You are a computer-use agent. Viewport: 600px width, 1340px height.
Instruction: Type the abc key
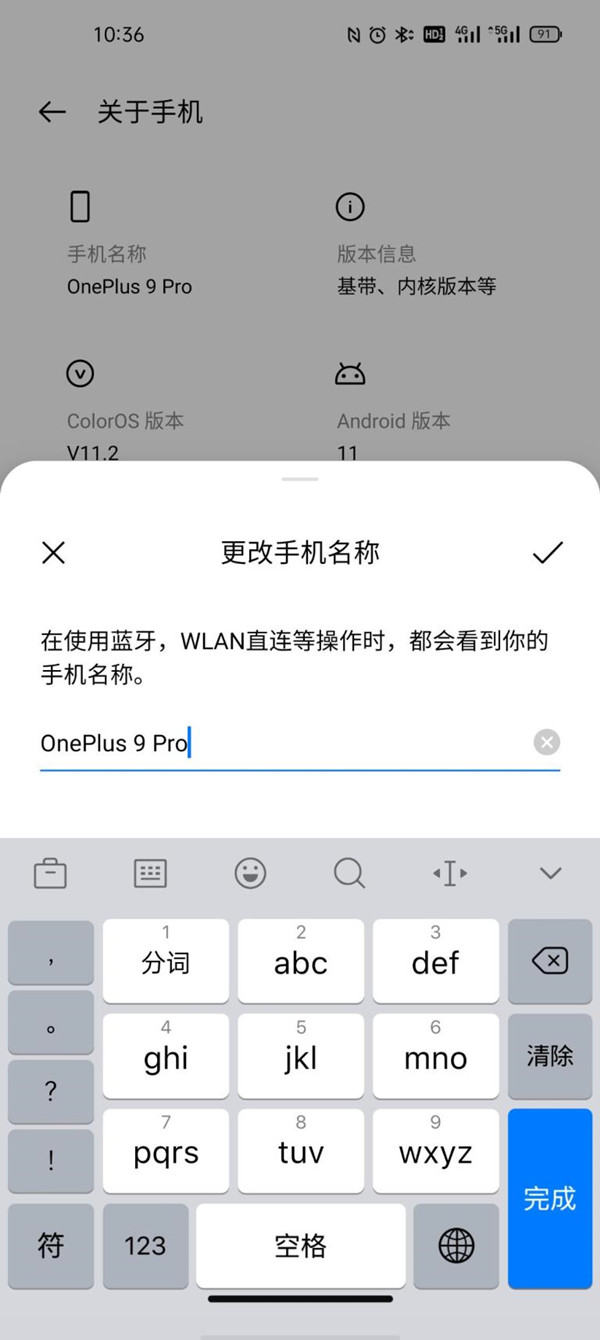tap(300, 962)
